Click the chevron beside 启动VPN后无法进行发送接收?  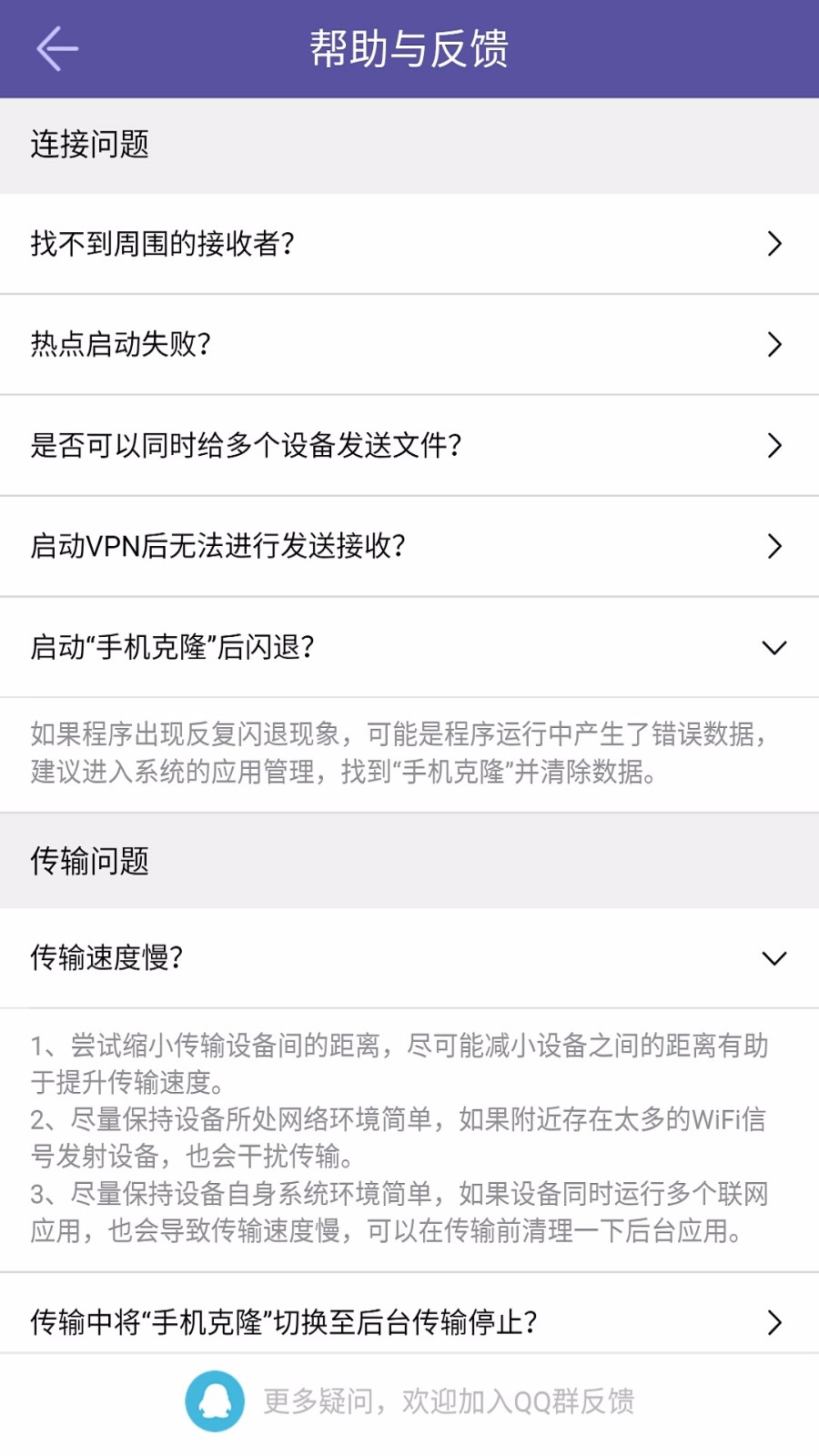point(774,547)
